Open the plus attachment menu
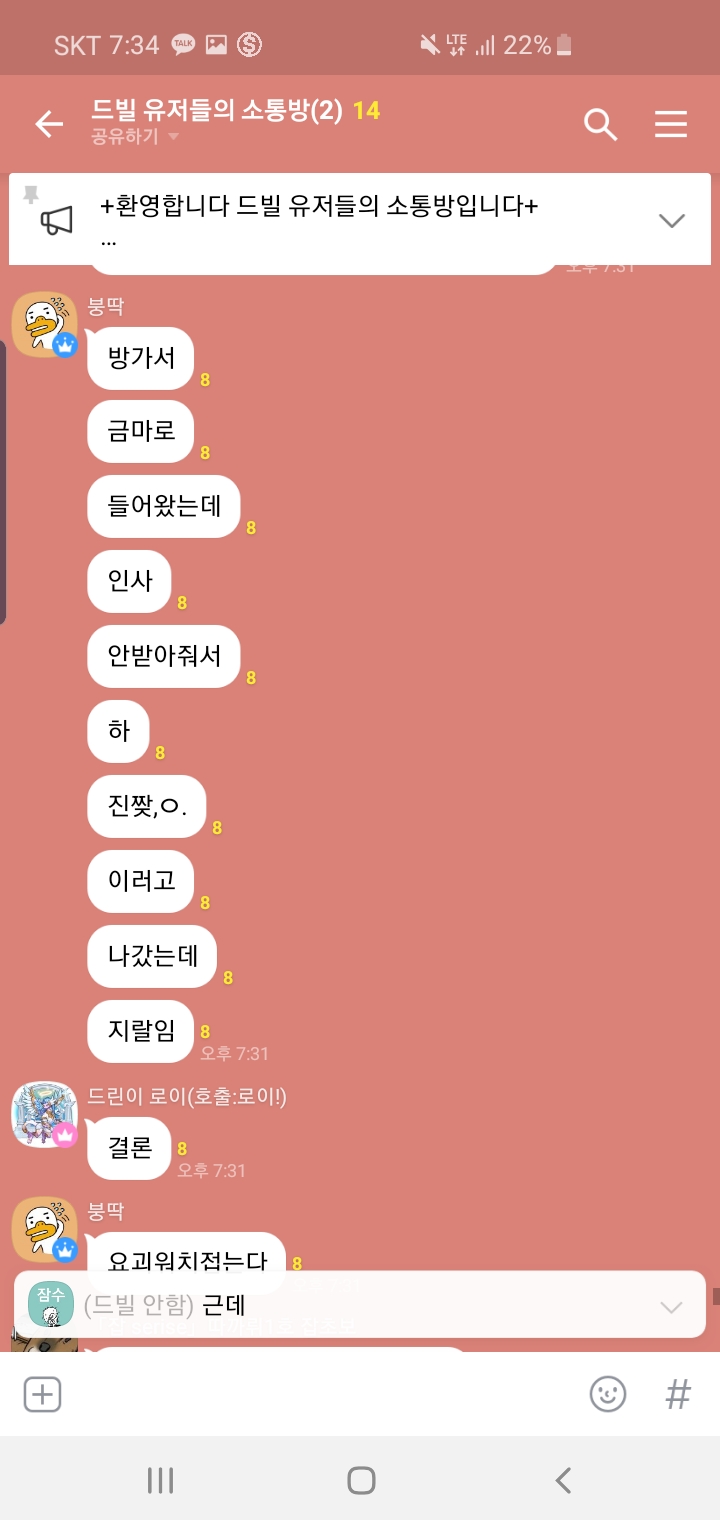 (x=42, y=1394)
